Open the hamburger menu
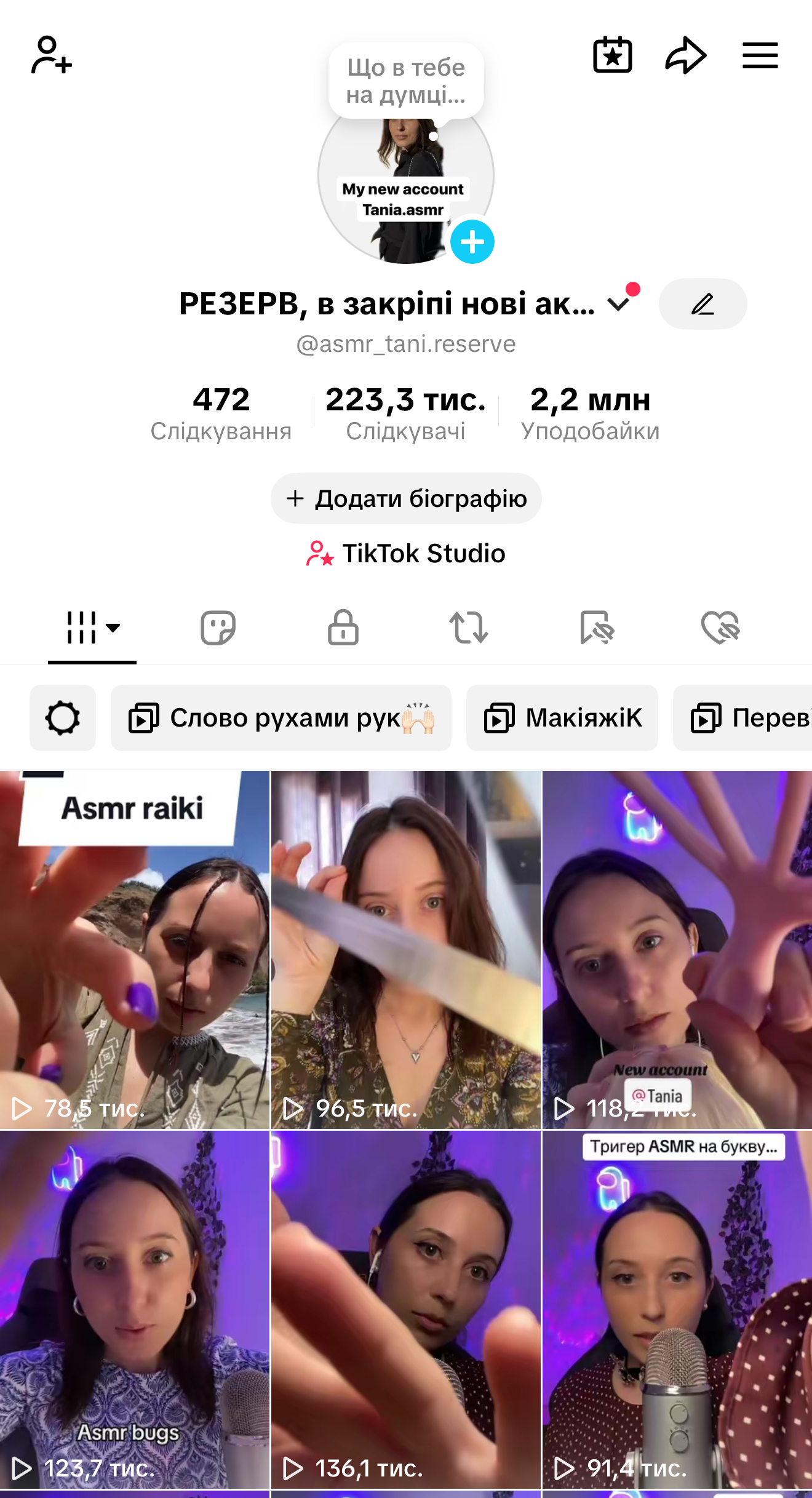Viewport: 812px width, 1498px height. pos(760,55)
